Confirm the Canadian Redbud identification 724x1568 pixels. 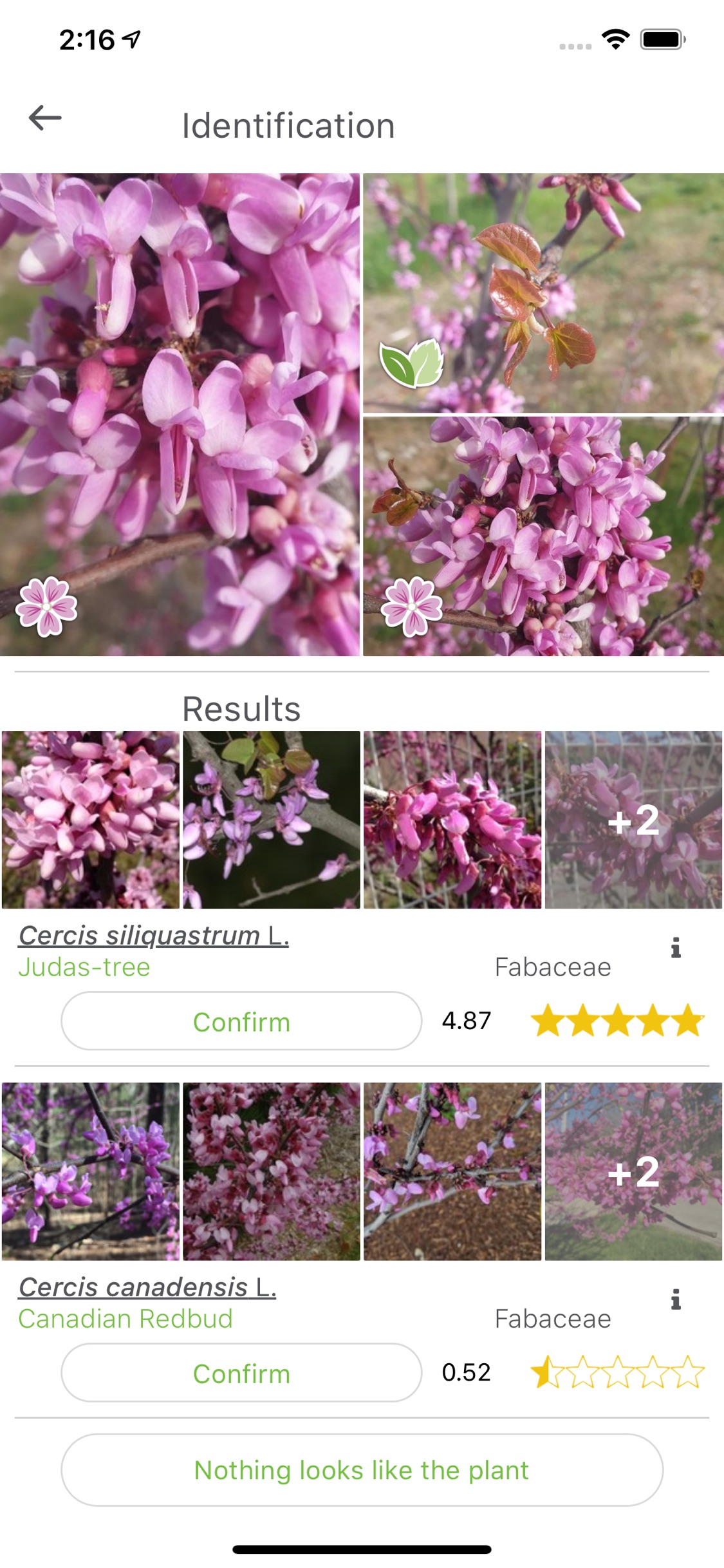241,1373
